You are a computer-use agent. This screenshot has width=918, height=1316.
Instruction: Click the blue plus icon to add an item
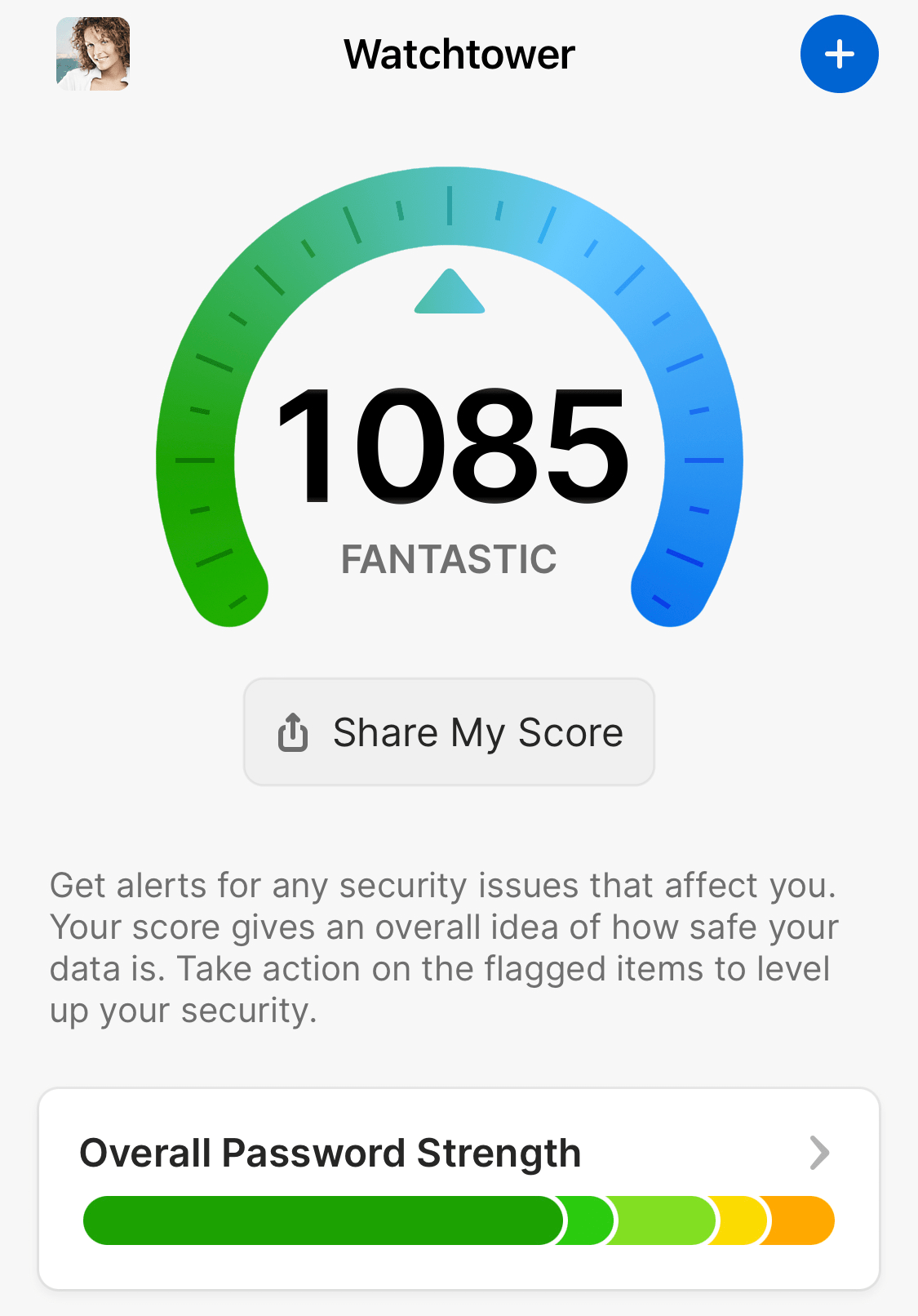click(840, 54)
